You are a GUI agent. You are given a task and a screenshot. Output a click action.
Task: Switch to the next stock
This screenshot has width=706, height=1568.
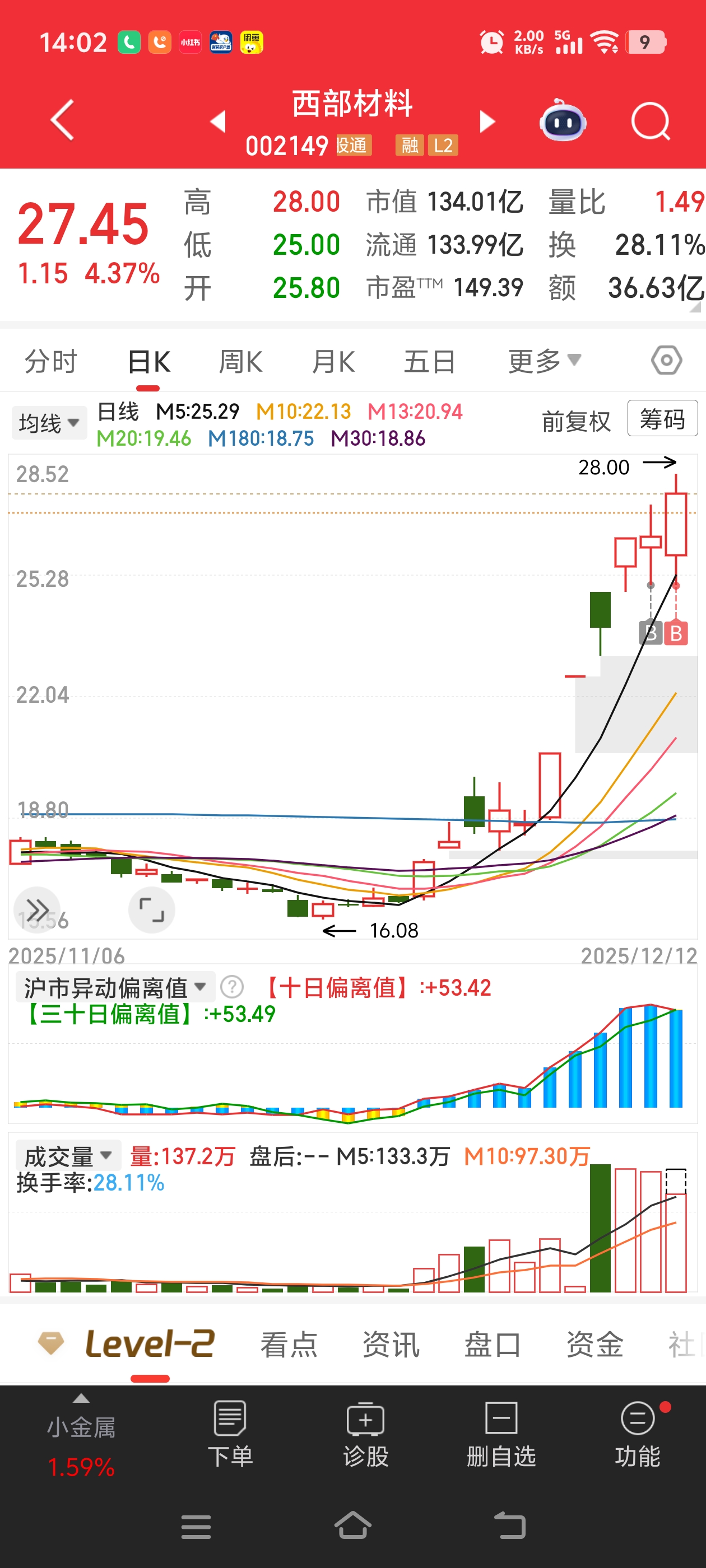[487, 120]
